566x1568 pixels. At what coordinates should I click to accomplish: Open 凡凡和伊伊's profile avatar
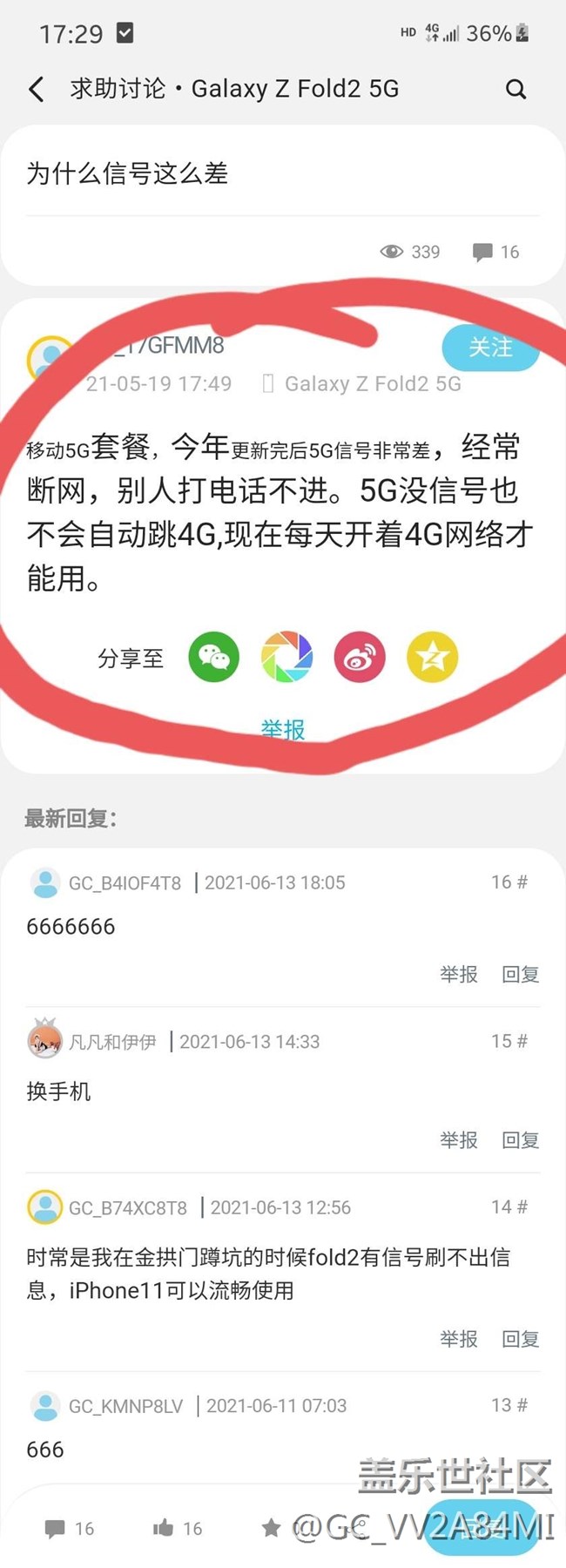click(44, 1040)
